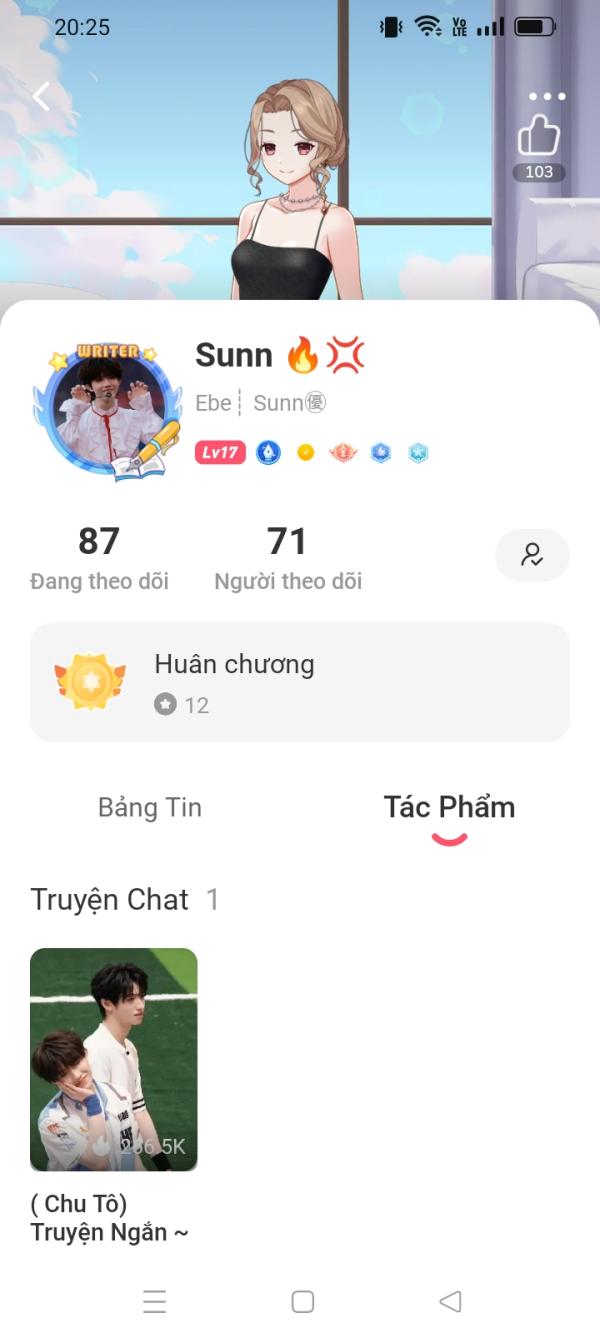Switch to the Bảng Tin tab
The height and width of the screenshot is (1343, 600).
(x=150, y=808)
